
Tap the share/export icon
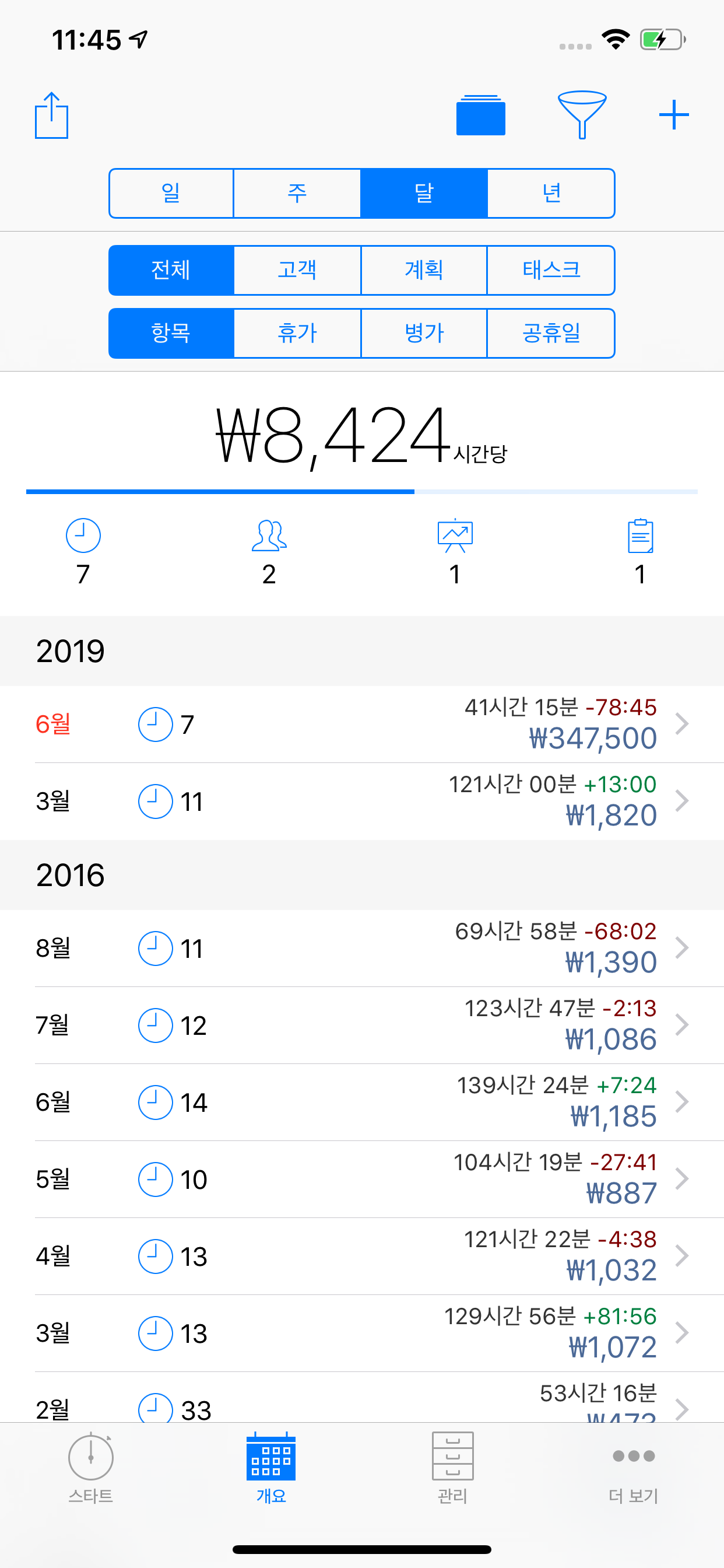click(52, 116)
